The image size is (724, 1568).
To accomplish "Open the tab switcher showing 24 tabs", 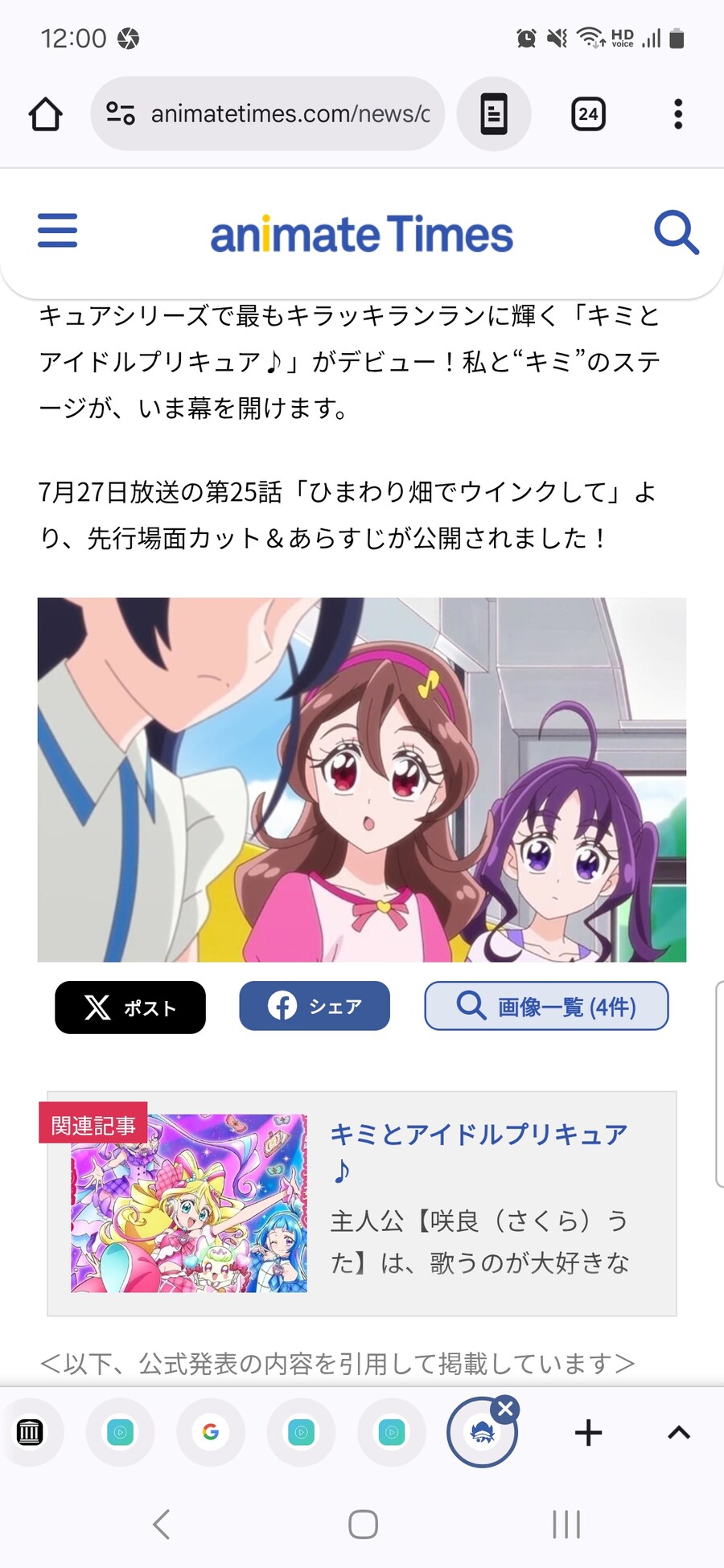I will point(588,114).
